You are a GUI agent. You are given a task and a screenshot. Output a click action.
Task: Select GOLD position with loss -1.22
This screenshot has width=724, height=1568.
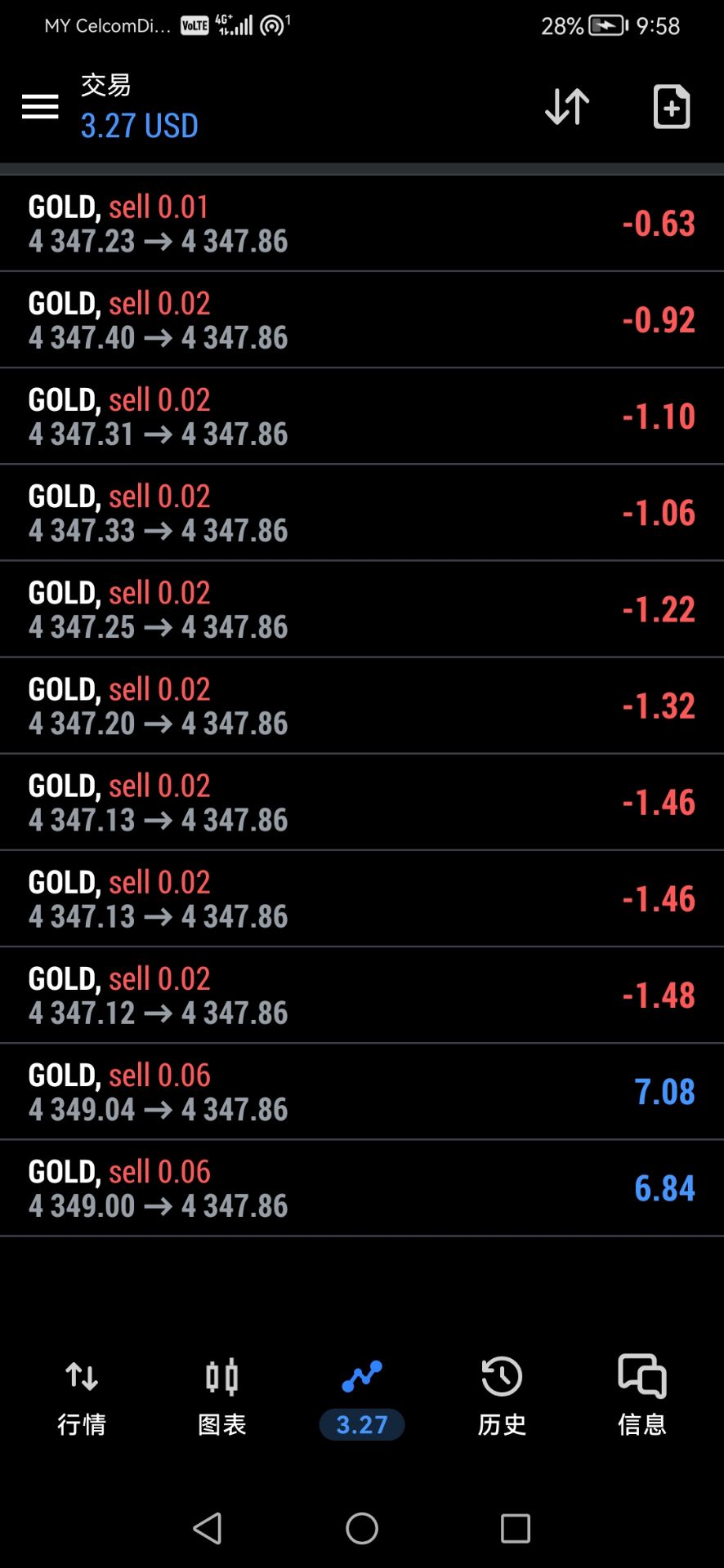(x=362, y=609)
